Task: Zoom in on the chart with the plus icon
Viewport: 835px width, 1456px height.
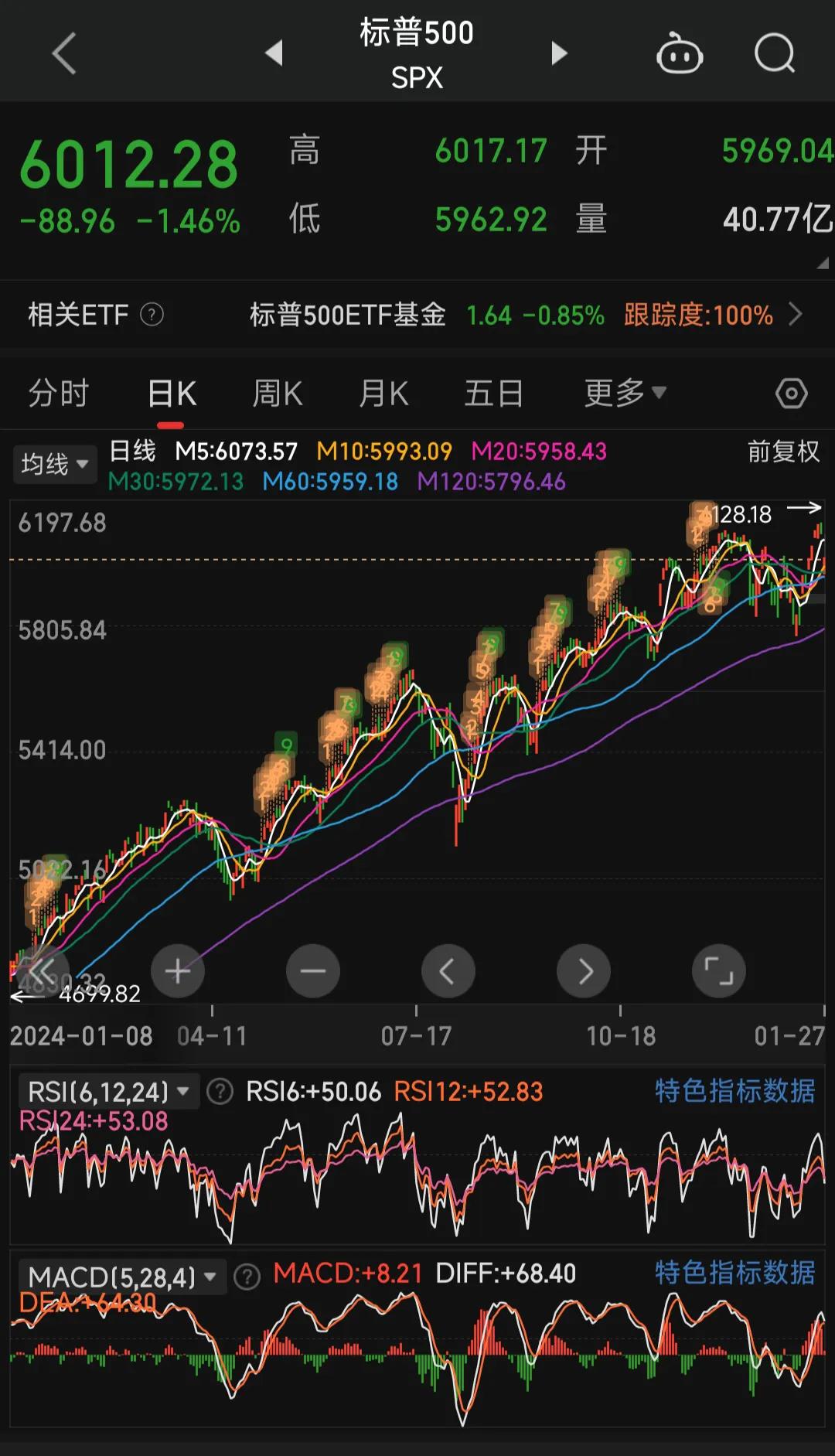Action: [x=177, y=970]
